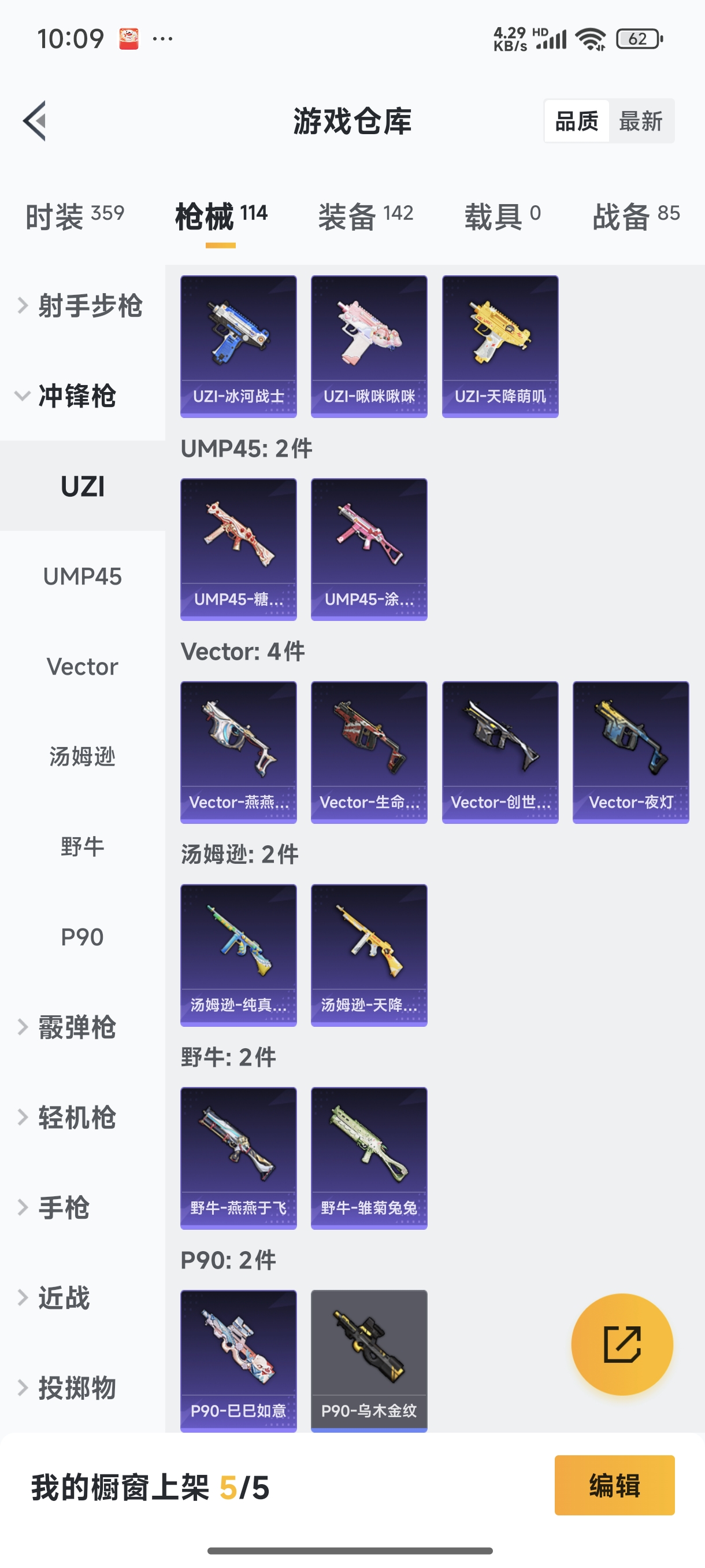Select the 品质 sort option
Image resolution: width=705 pixels, height=1568 pixels.
(576, 121)
